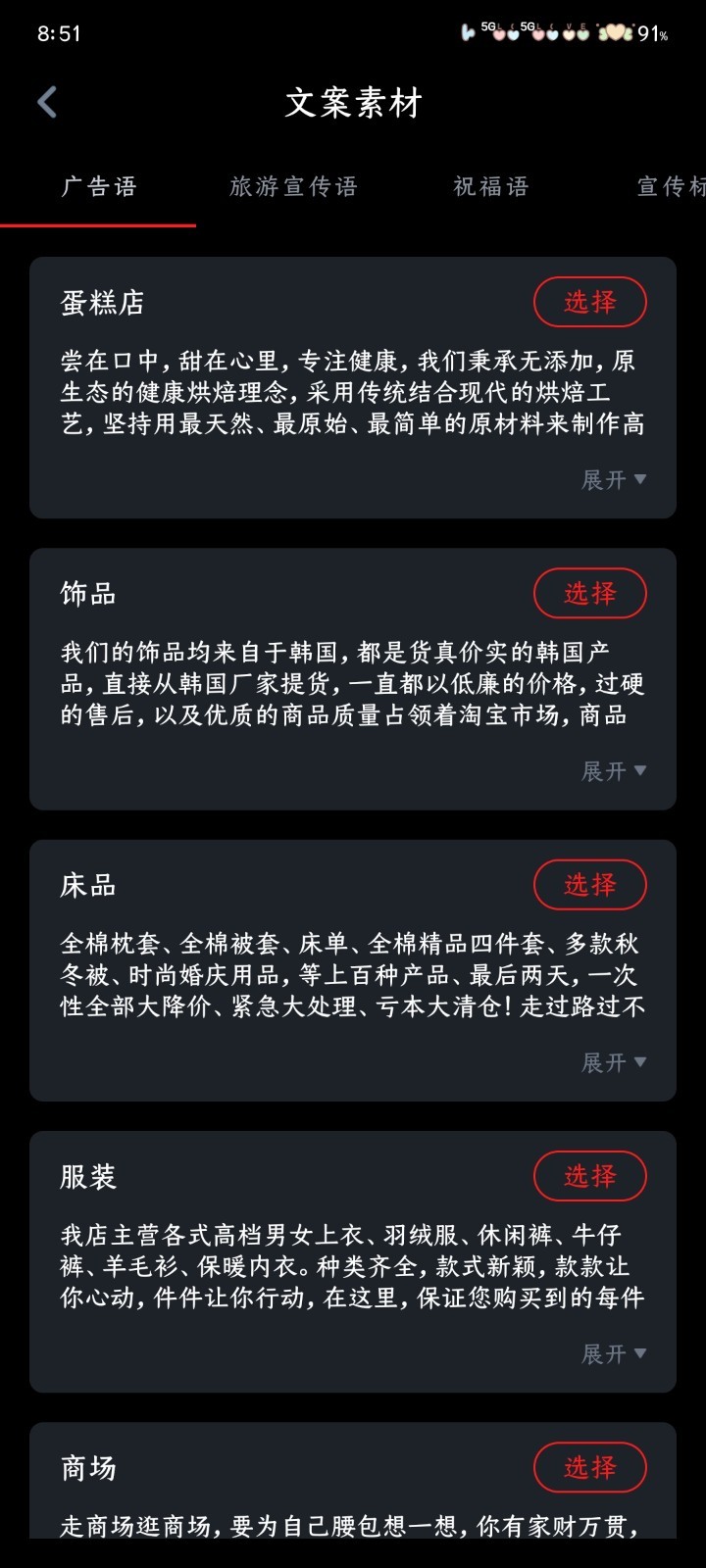Select the partially visible 宣传标 tab
Image resolution: width=706 pixels, height=1568 pixels.
[669, 186]
